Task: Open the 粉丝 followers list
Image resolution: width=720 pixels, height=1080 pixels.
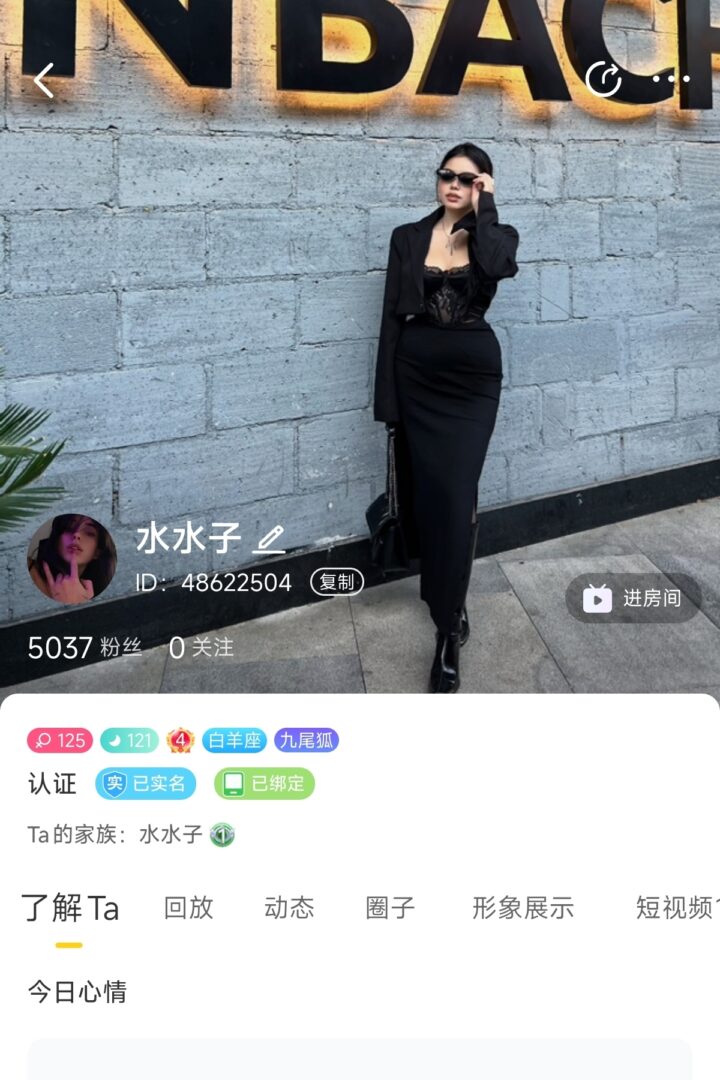Action: (85, 648)
